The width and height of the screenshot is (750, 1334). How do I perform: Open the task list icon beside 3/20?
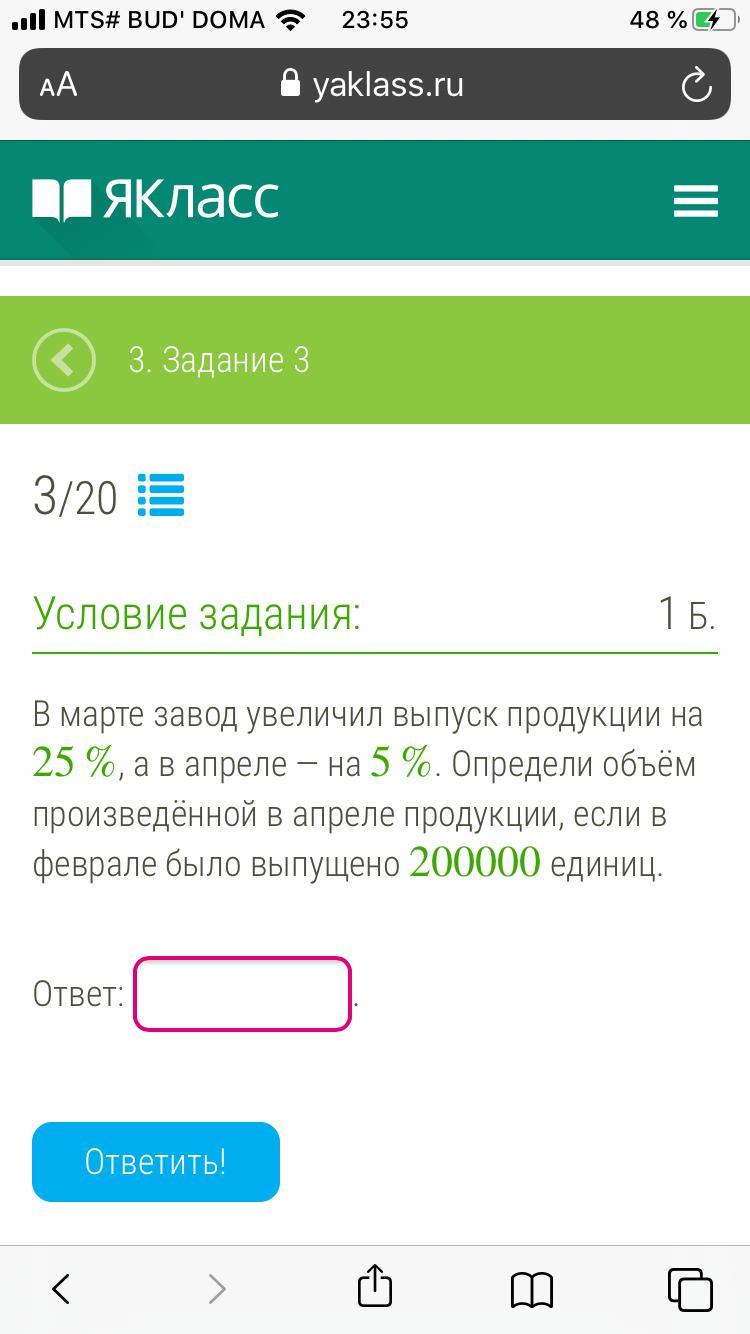tap(161, 495)
